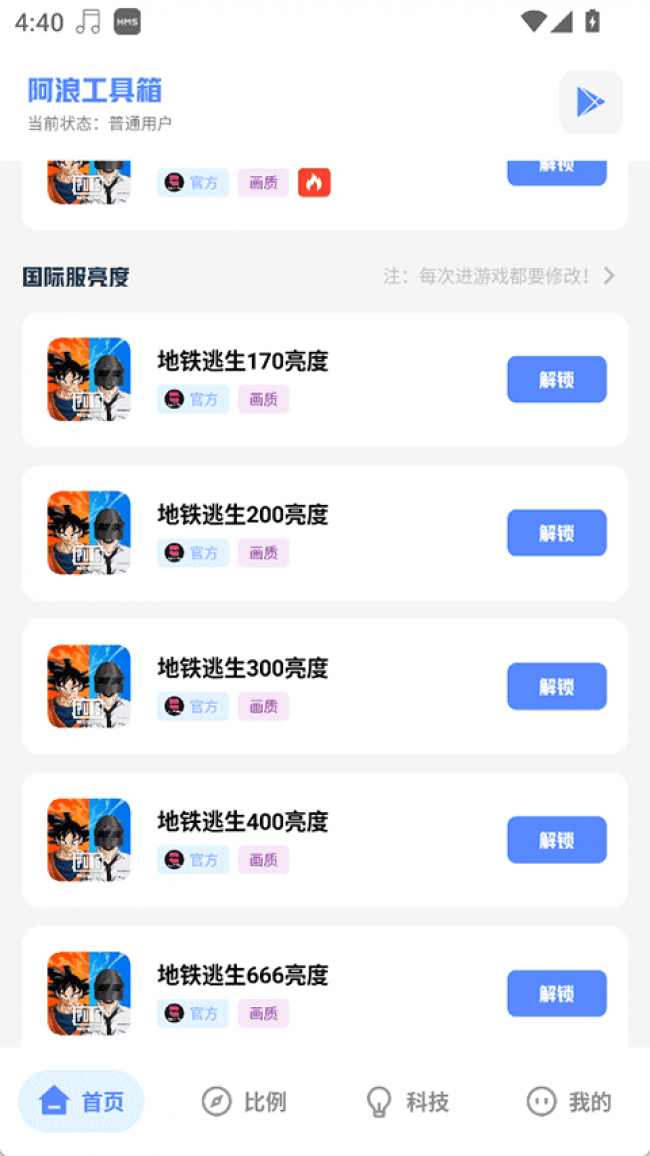Unlock 地铁逃生666亮度

tap(556, 994)
